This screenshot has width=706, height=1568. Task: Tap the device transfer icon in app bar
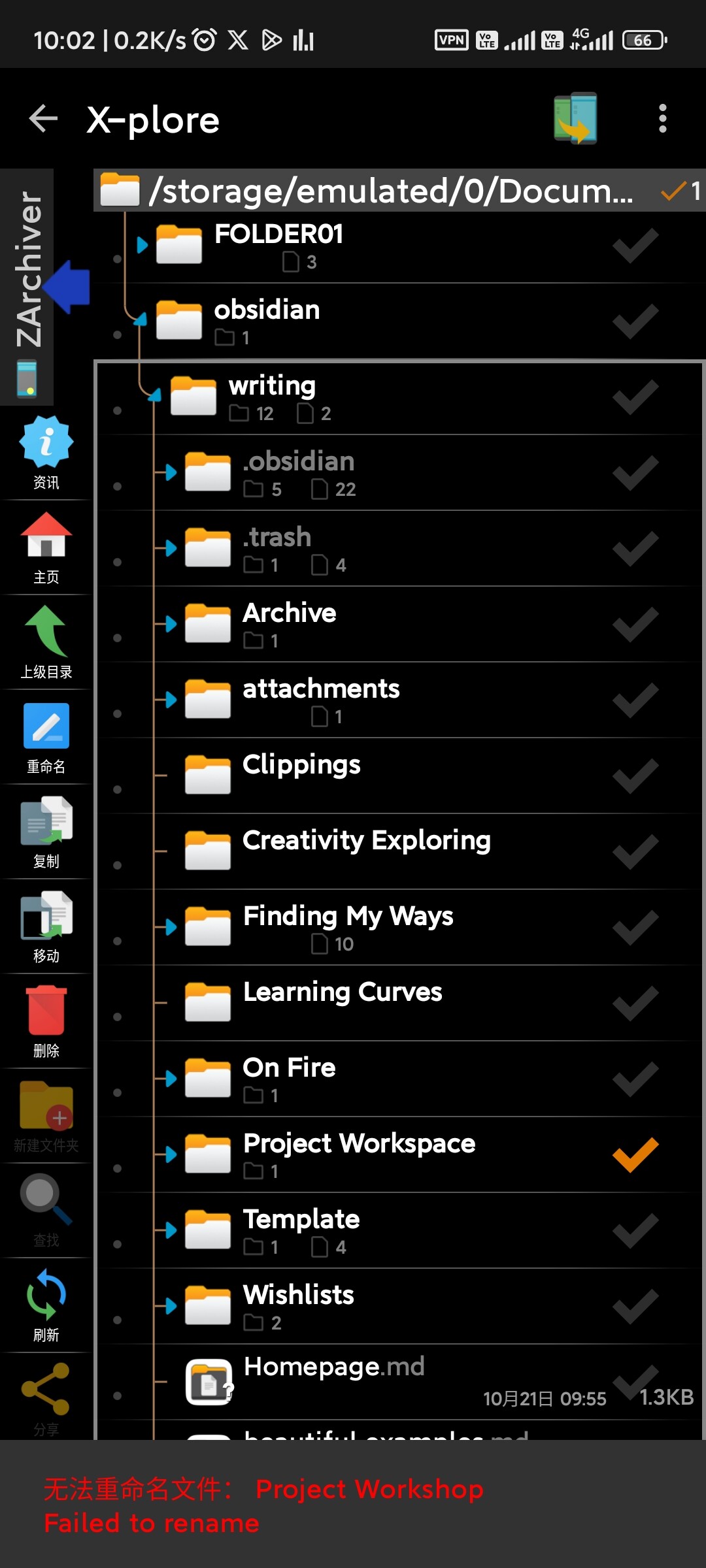click(575, 118)
